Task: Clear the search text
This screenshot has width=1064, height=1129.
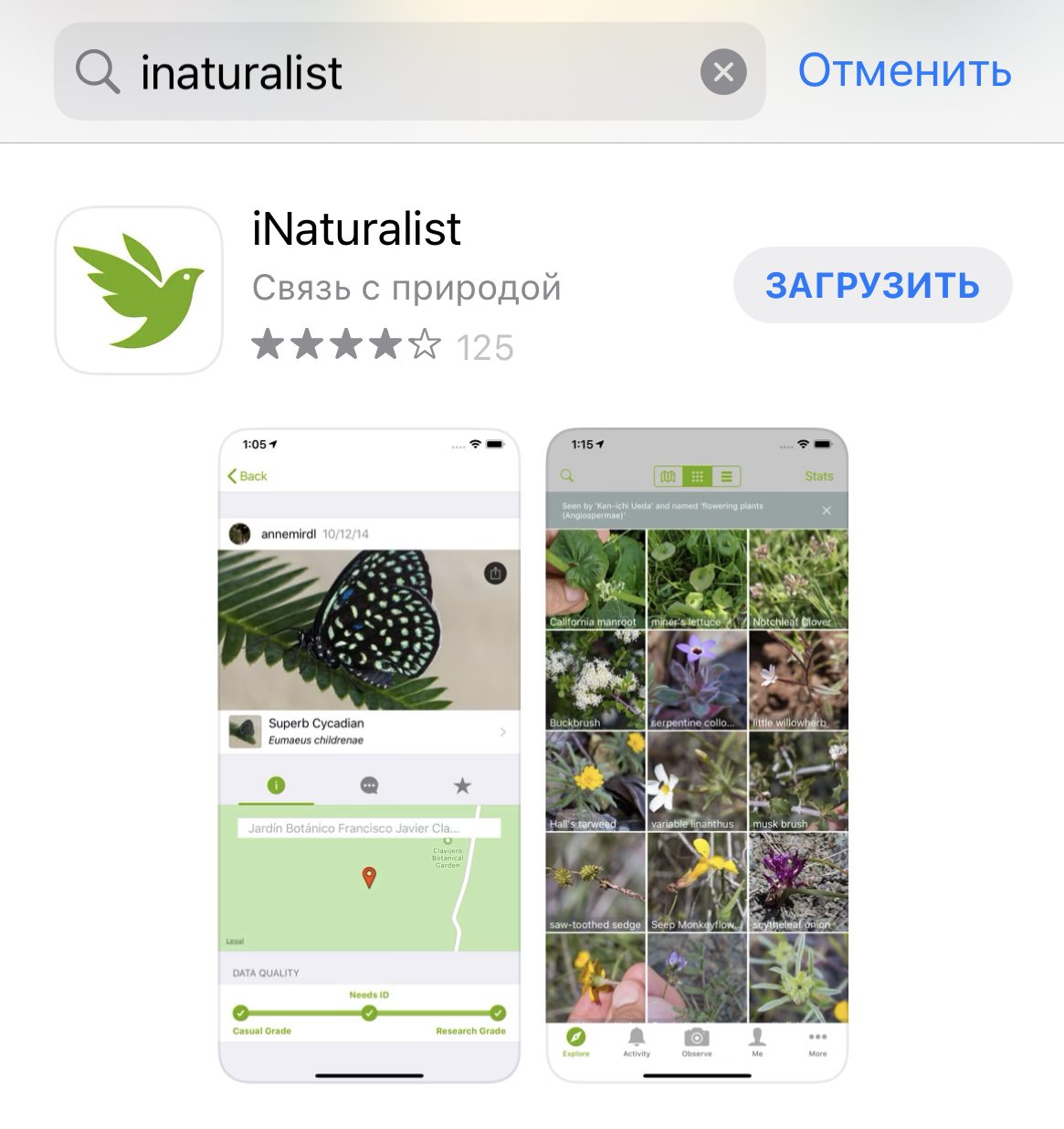Action: pos(723,72)
